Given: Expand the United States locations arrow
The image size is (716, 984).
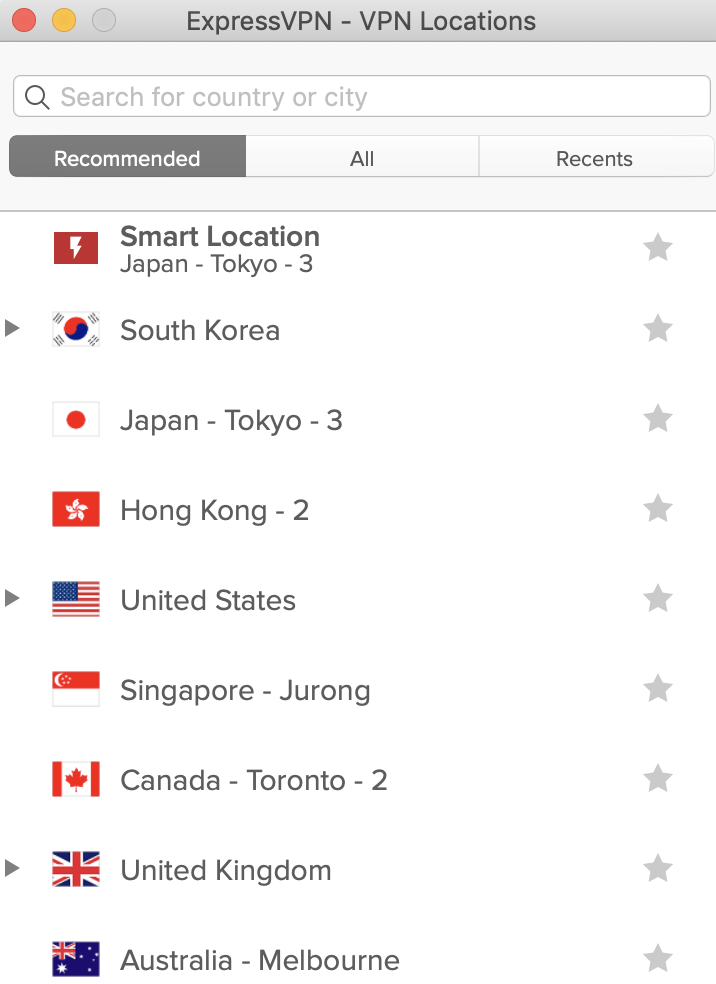Looking at the screenshot, I should point(12,598).
